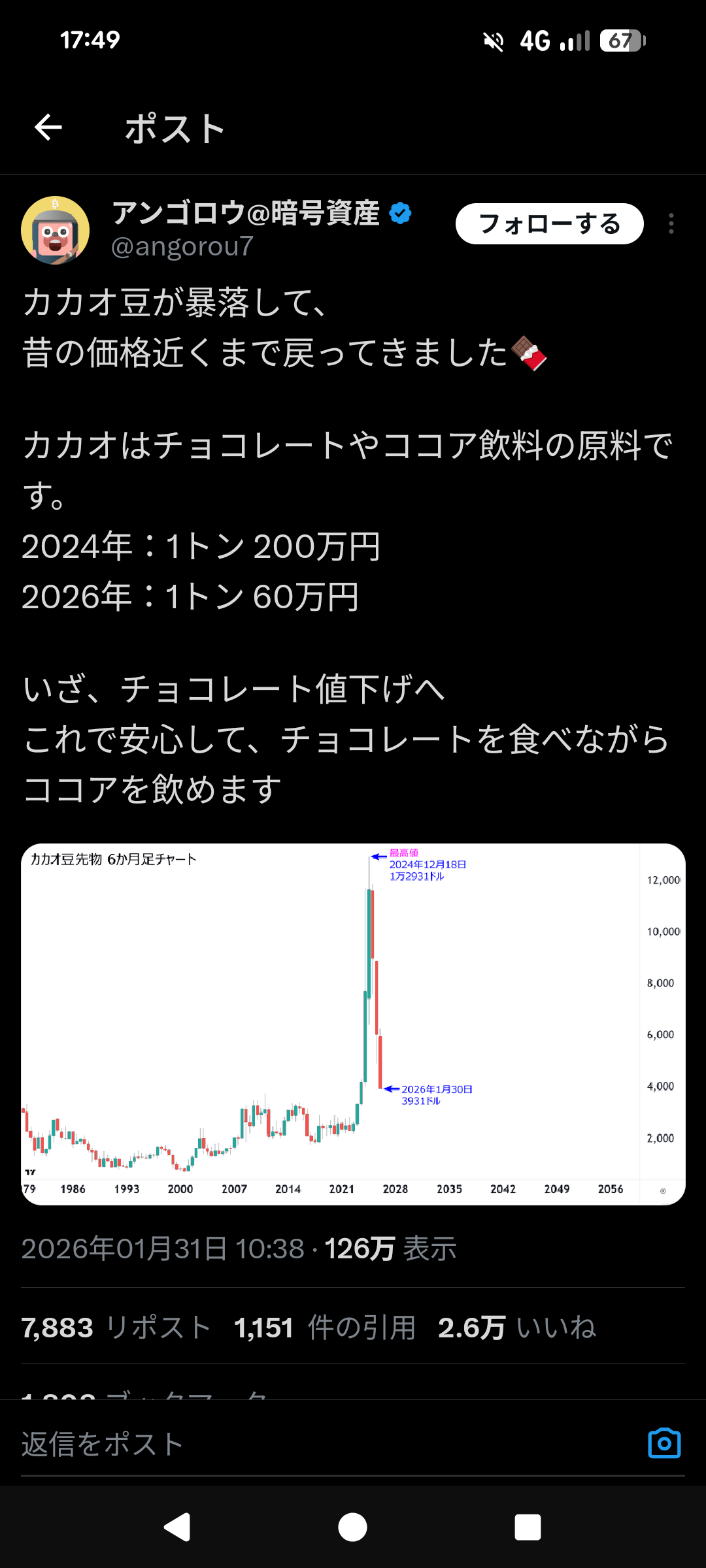
Task: Open the camera icon in reply bar
Action: 664,1443
